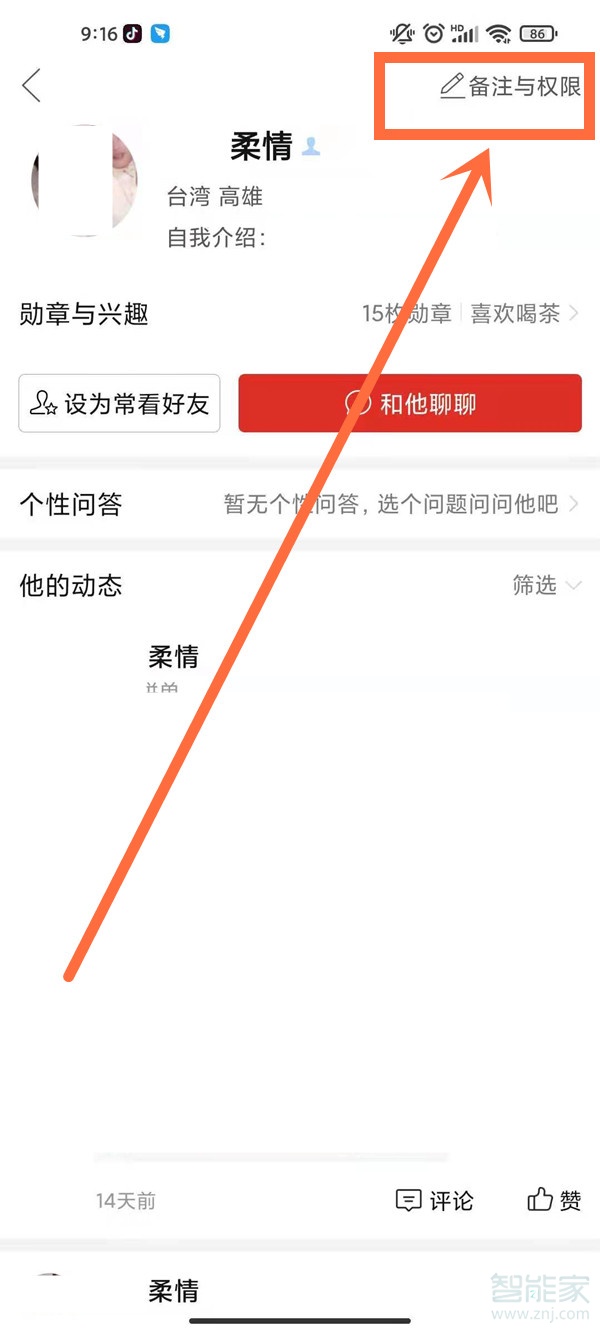This screenshot has height=1333, width=600.
Task: Tap 设为常看好友 button
Action: 119,404
